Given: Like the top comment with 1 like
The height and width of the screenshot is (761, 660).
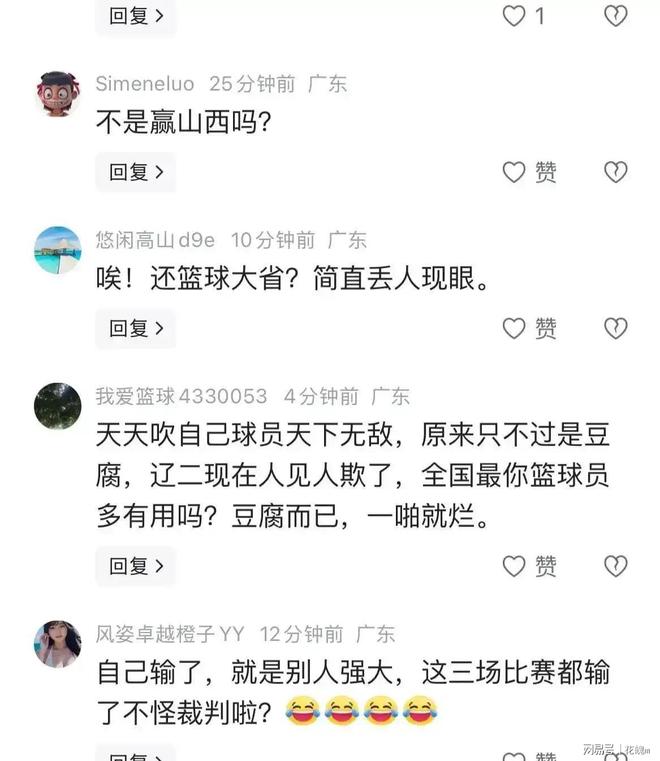Looking at the screenshot, I should [514, 15].
